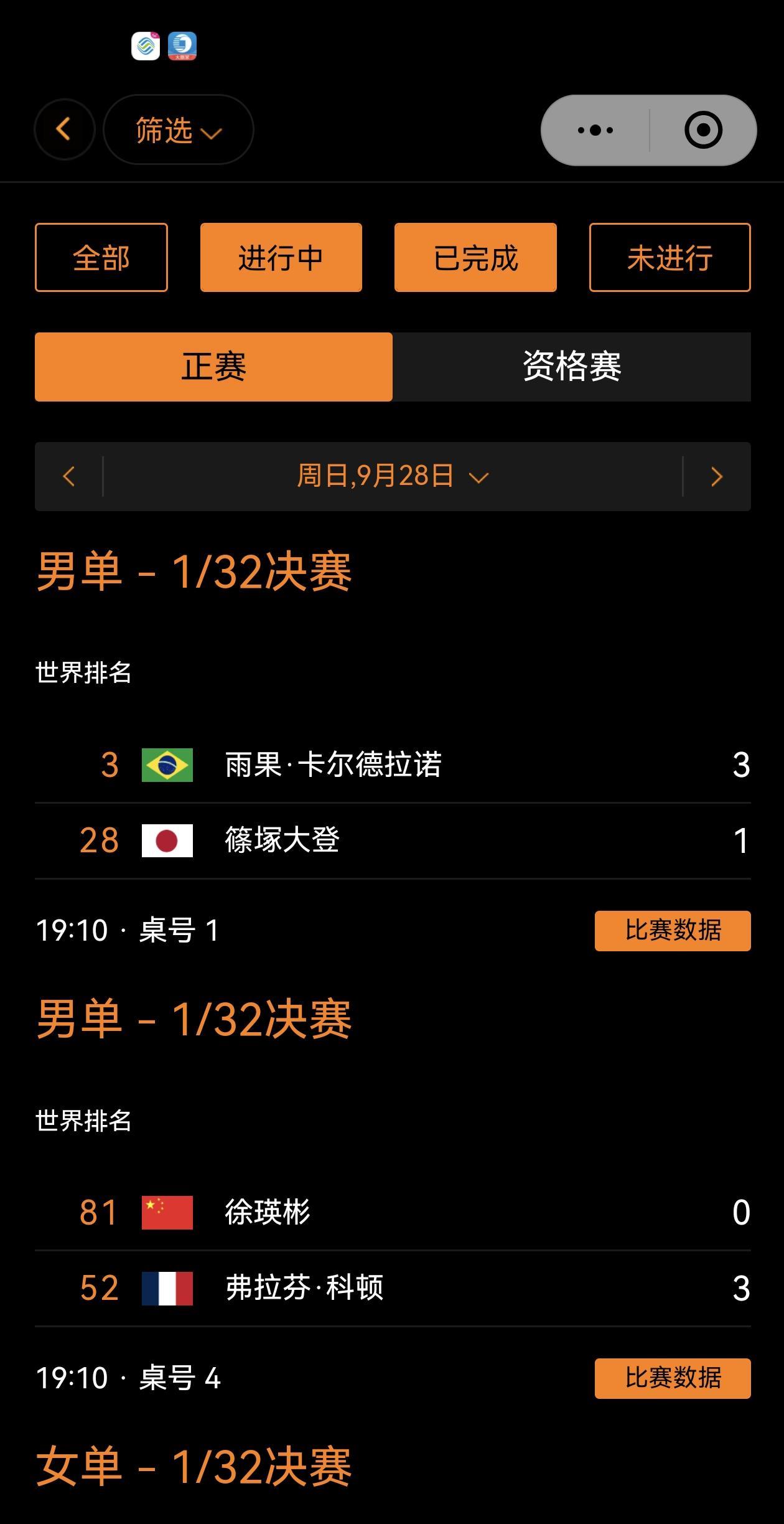
Task: Expand the 周日,9月28日 date picker
Action: [x=393, y=477]
